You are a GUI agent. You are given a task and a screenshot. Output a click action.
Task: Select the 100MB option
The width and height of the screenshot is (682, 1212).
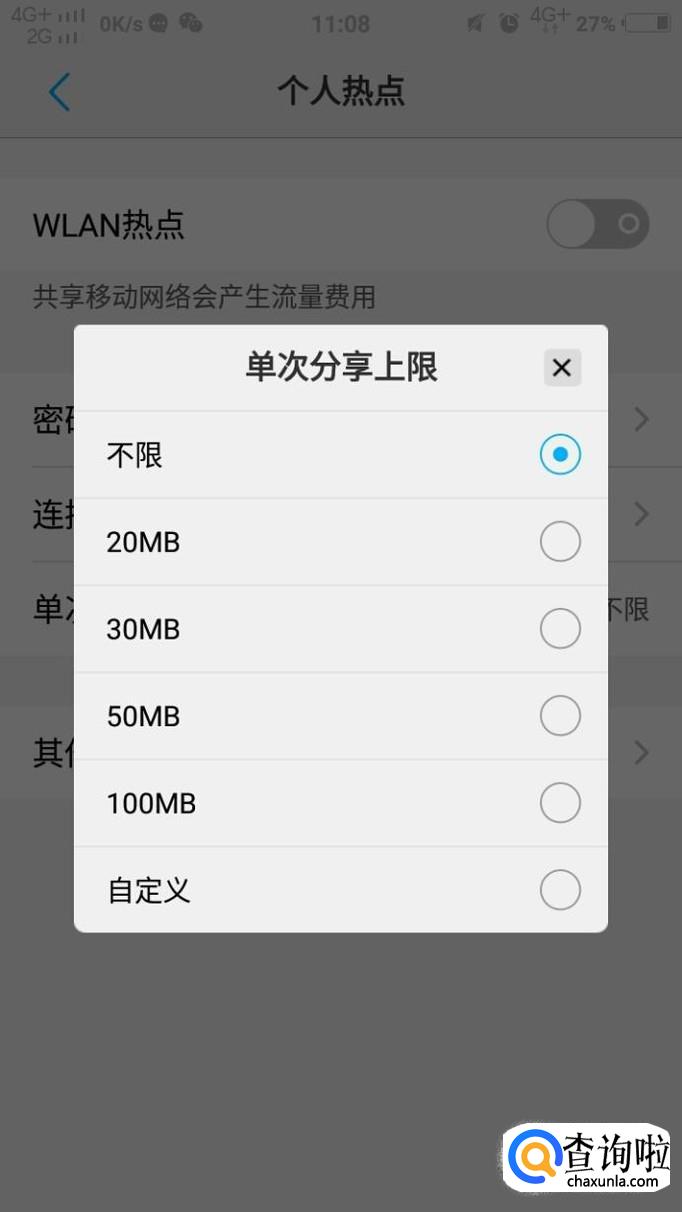pyautogui.click(x=341, y=803)
